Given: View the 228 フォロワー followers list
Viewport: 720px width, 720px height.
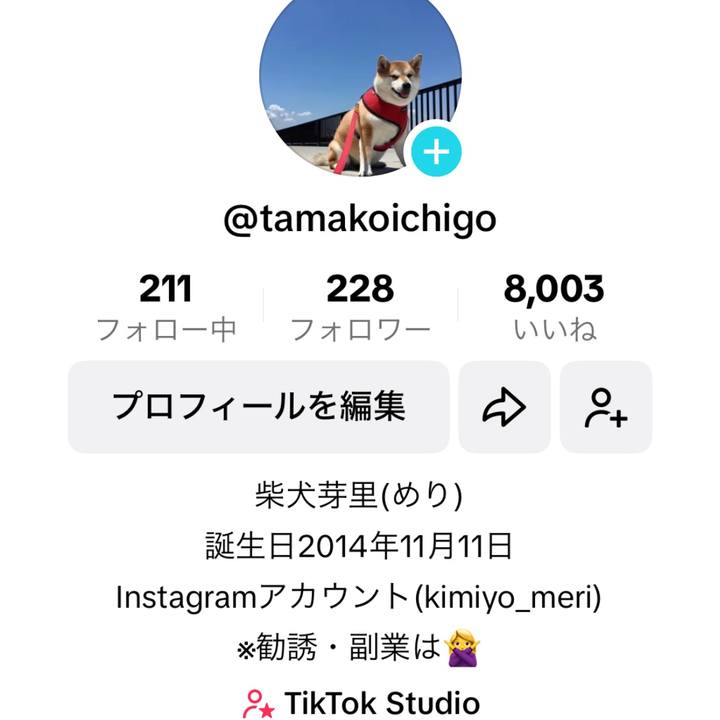Looking at the screenshot, I should [360, 308].
